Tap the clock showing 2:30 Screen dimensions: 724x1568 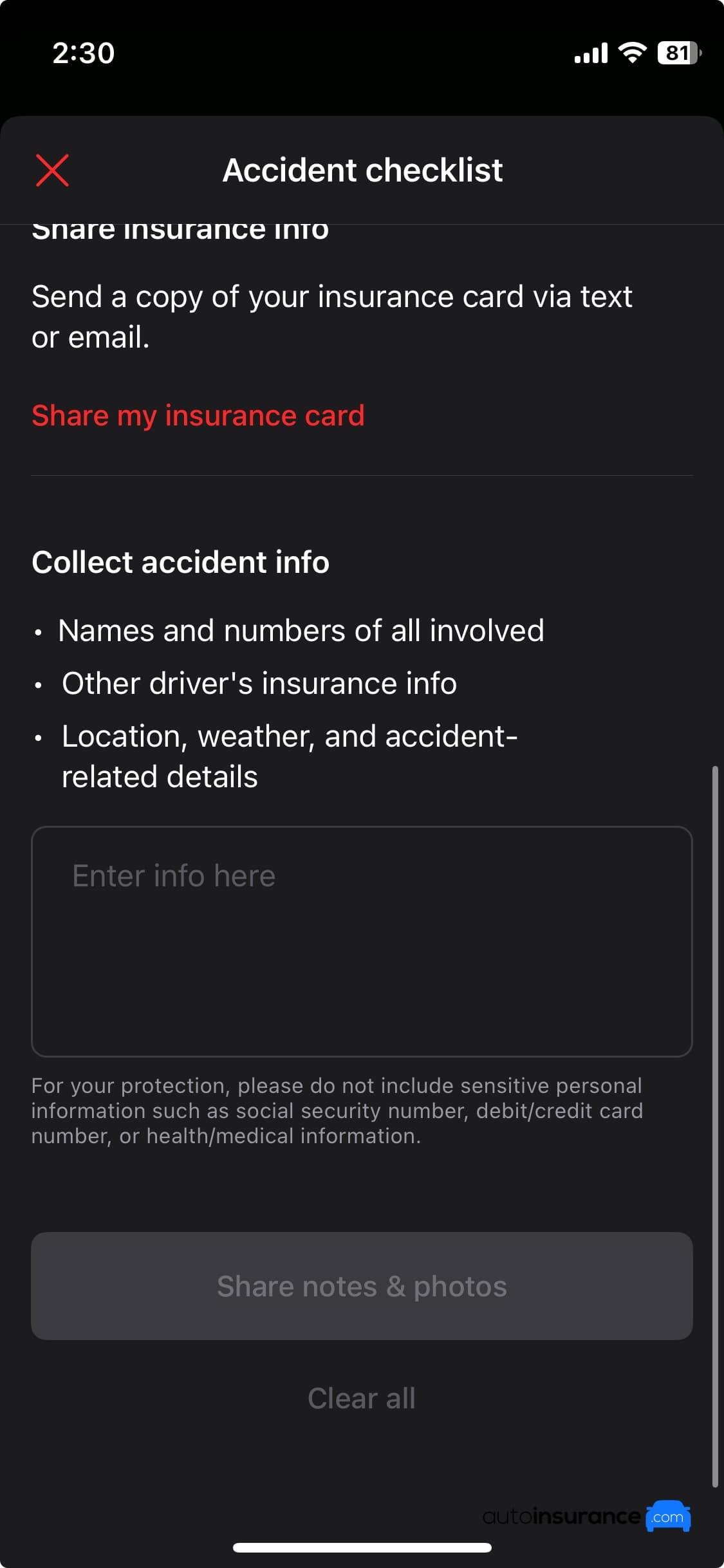84,53
